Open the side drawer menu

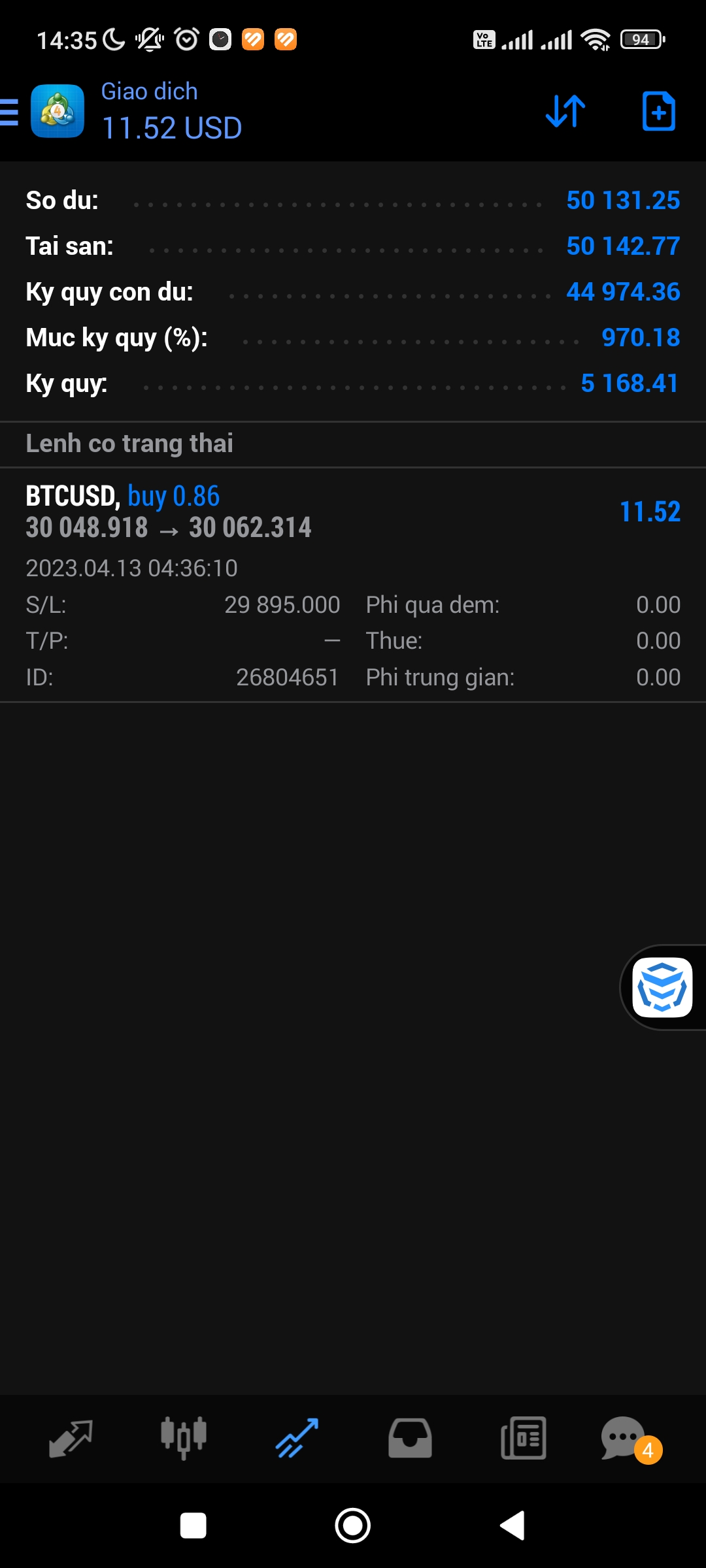point(10,112)
